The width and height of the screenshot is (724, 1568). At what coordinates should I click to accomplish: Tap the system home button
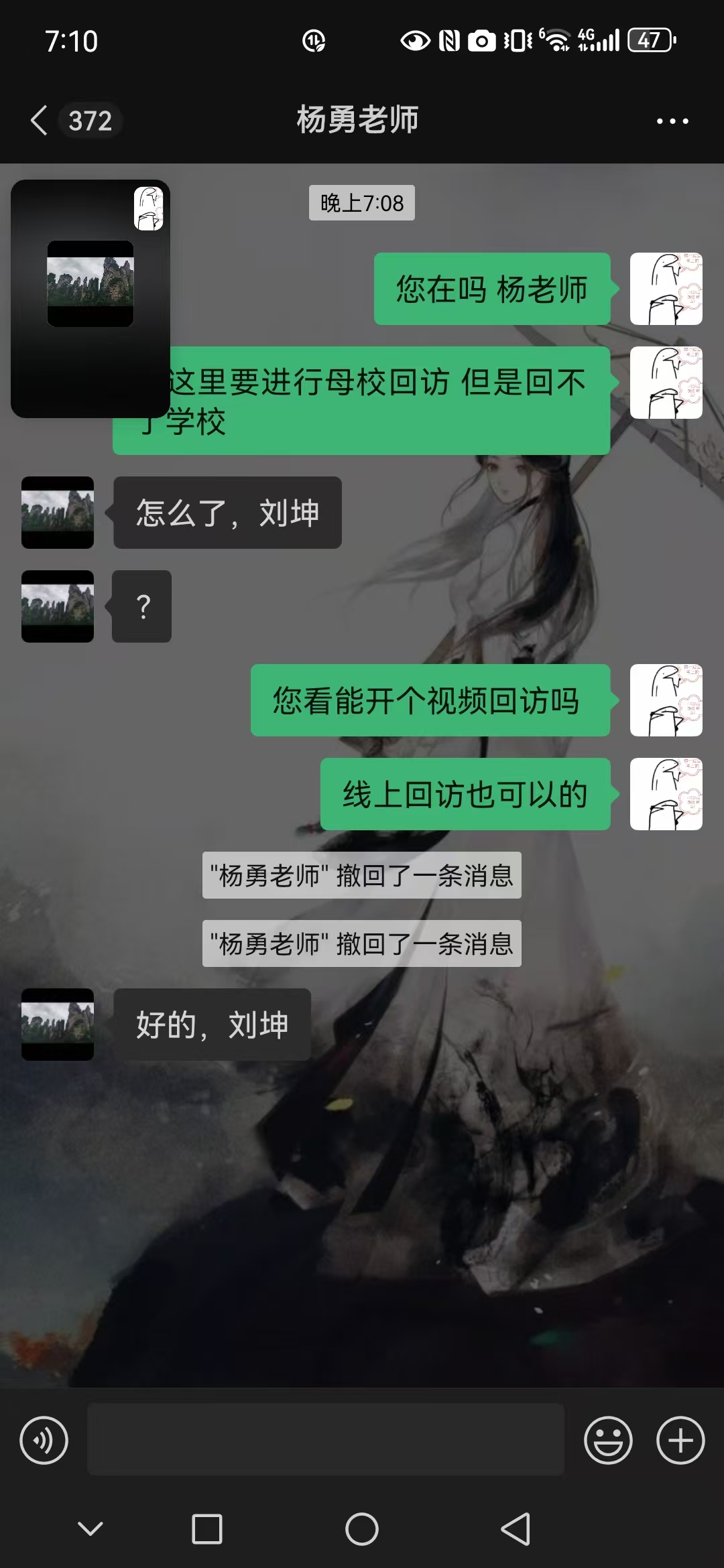pos(362,1529)
